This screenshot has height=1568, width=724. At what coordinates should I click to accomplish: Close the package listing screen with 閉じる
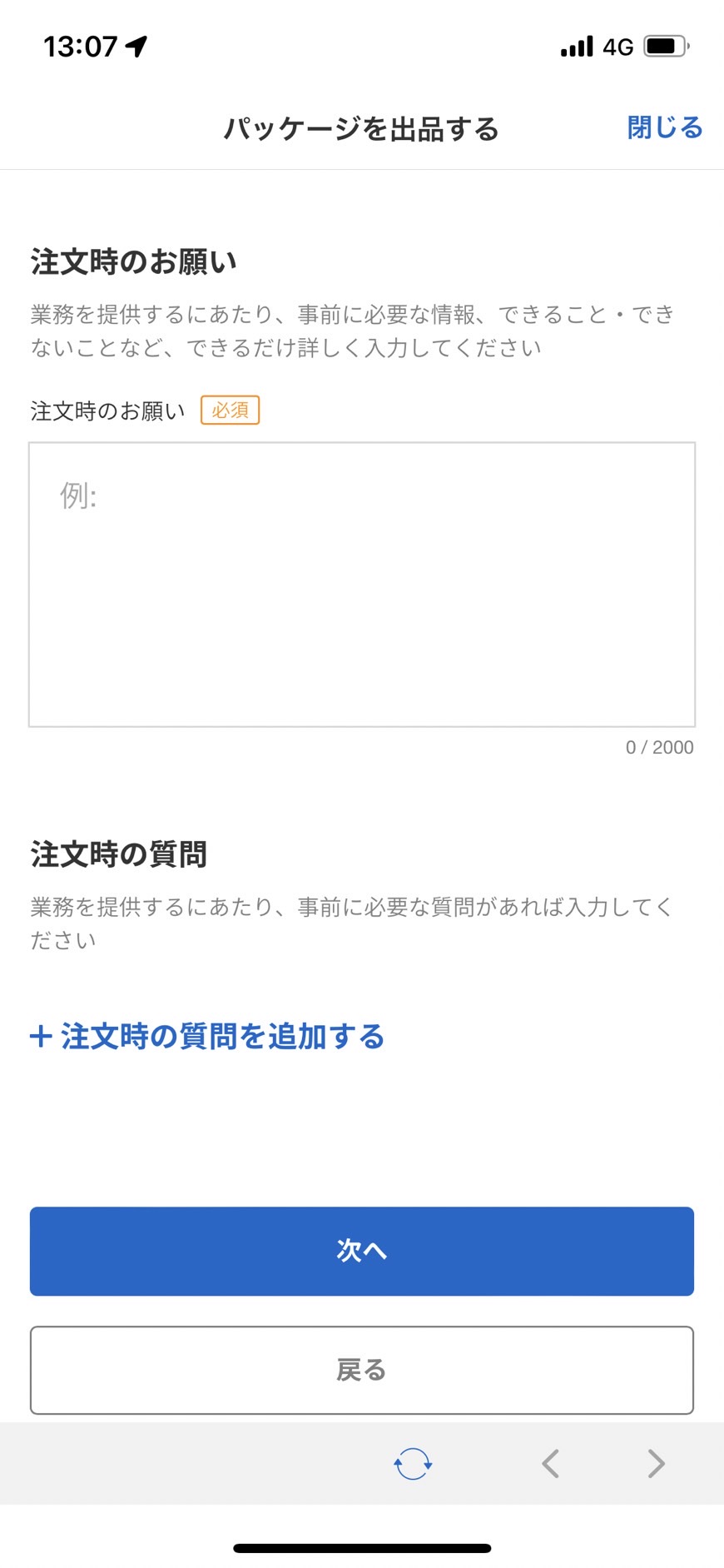[x=664, y=127]
